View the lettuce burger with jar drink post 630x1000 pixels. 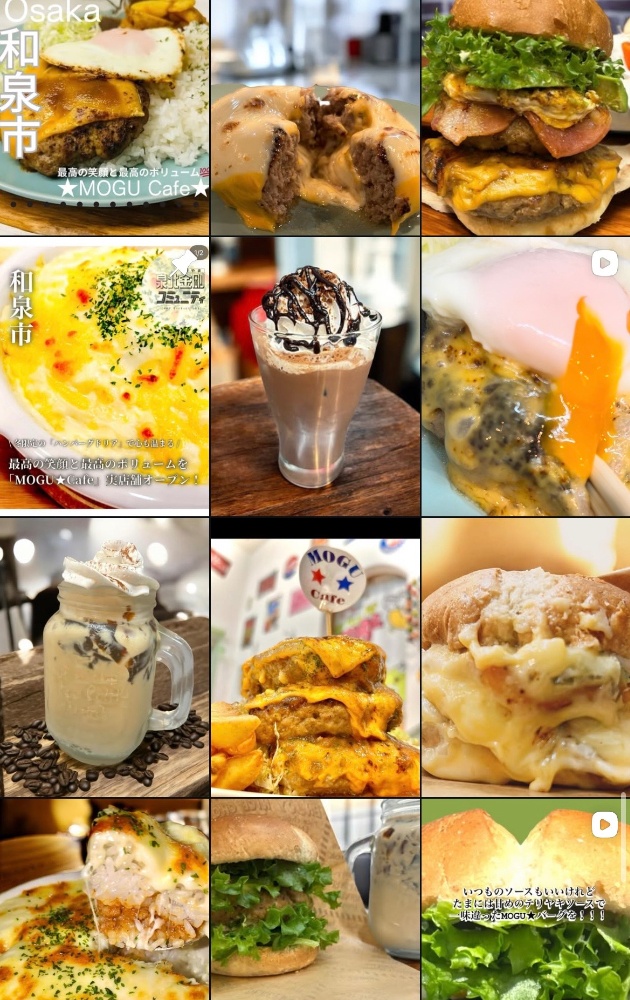click(315, 900)
